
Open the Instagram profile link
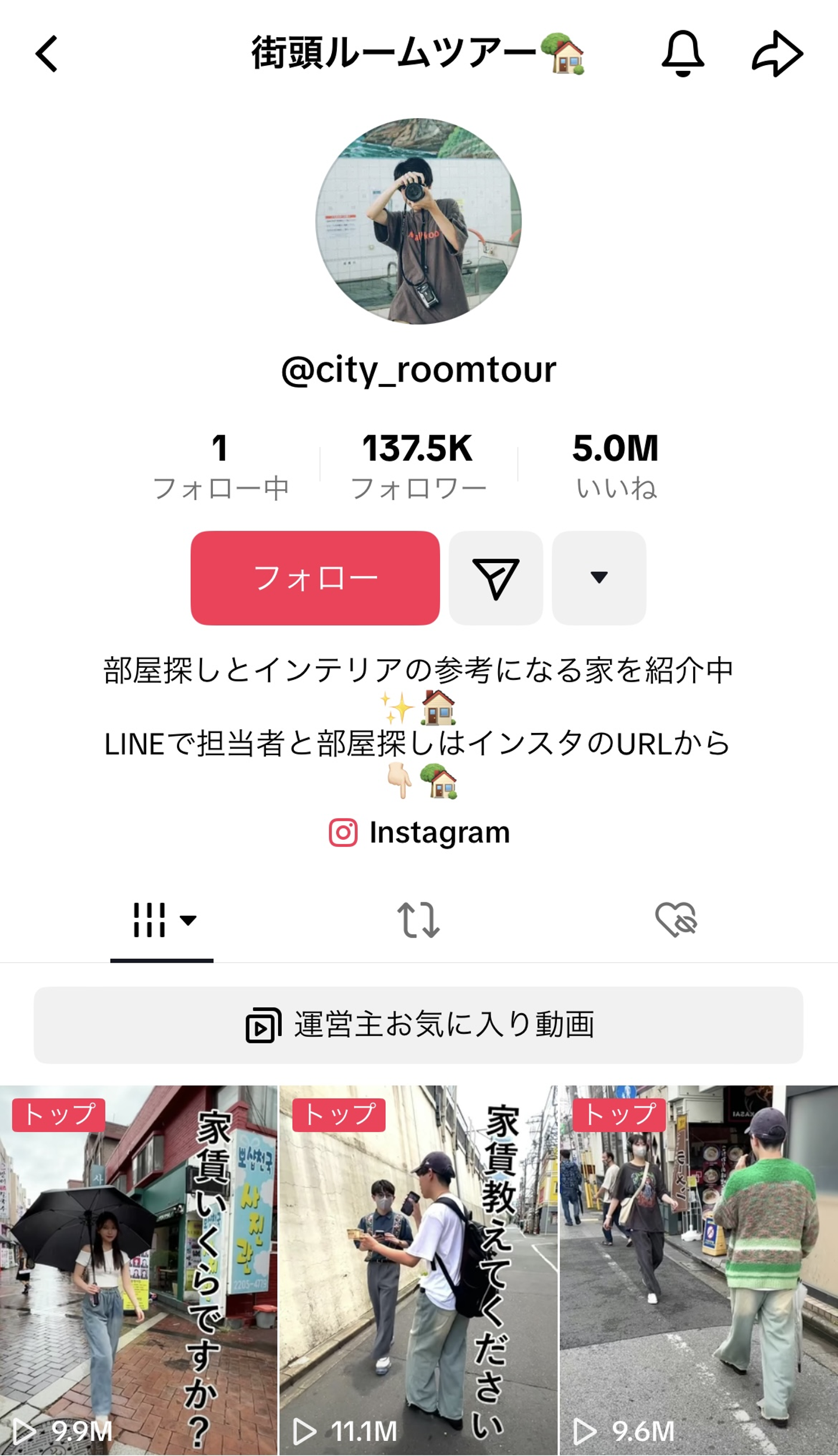(x=419, y=832)
